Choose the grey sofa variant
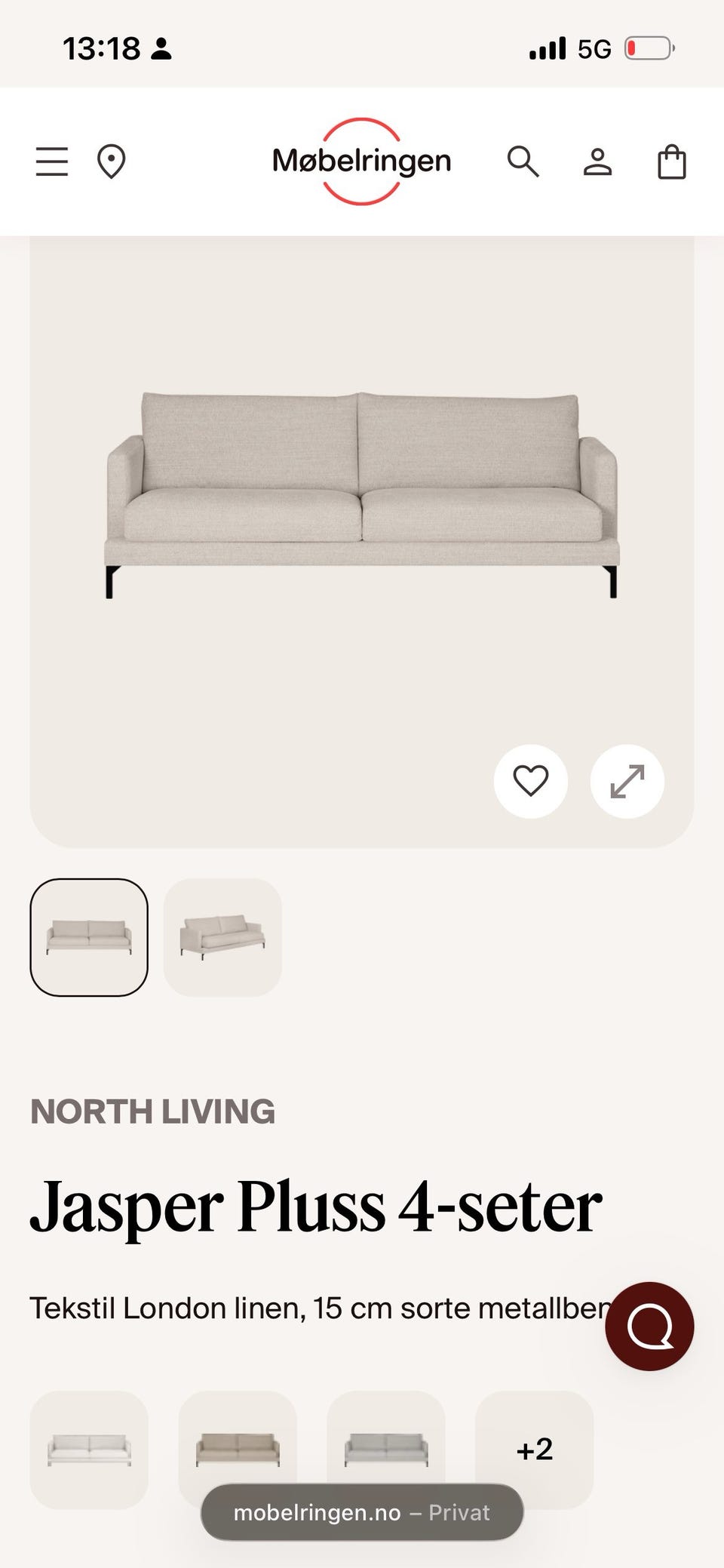 click(386, 1450)
